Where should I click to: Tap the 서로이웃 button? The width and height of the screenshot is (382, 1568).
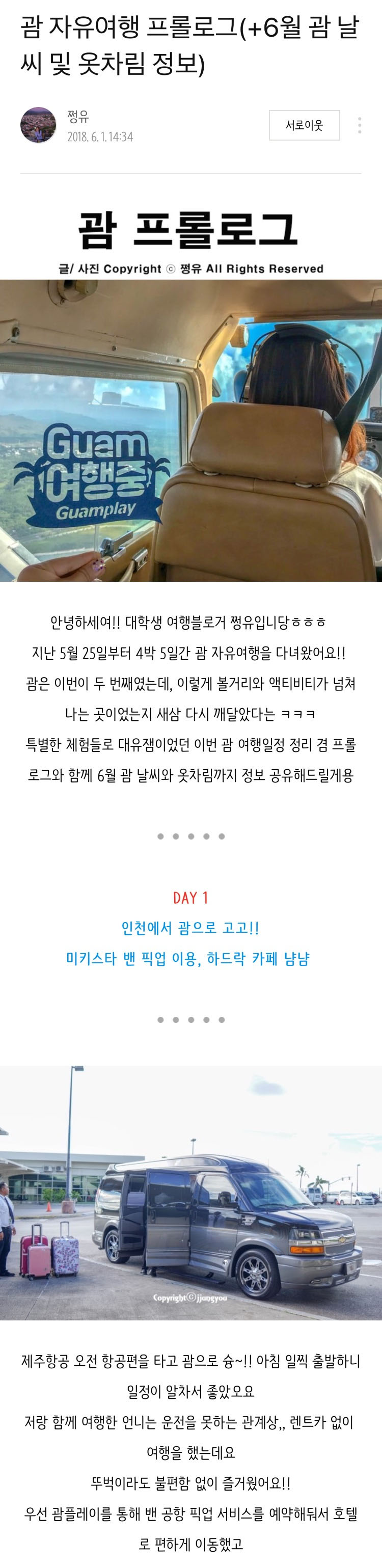point(304,125)
